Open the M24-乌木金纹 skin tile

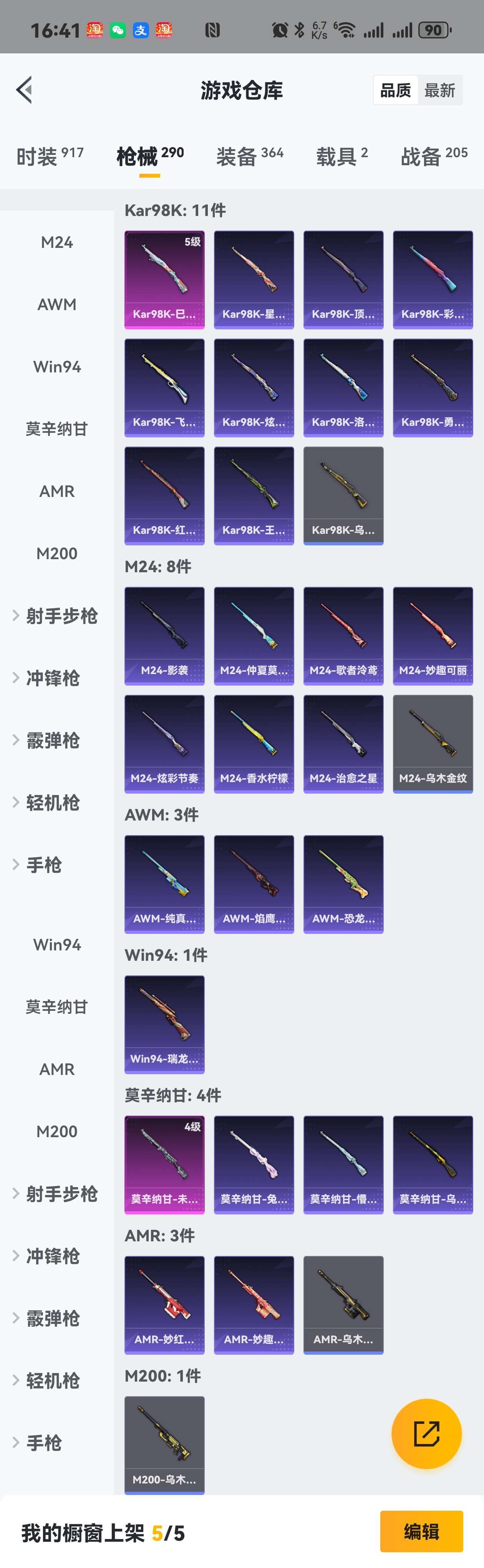(x=432, y=743)
